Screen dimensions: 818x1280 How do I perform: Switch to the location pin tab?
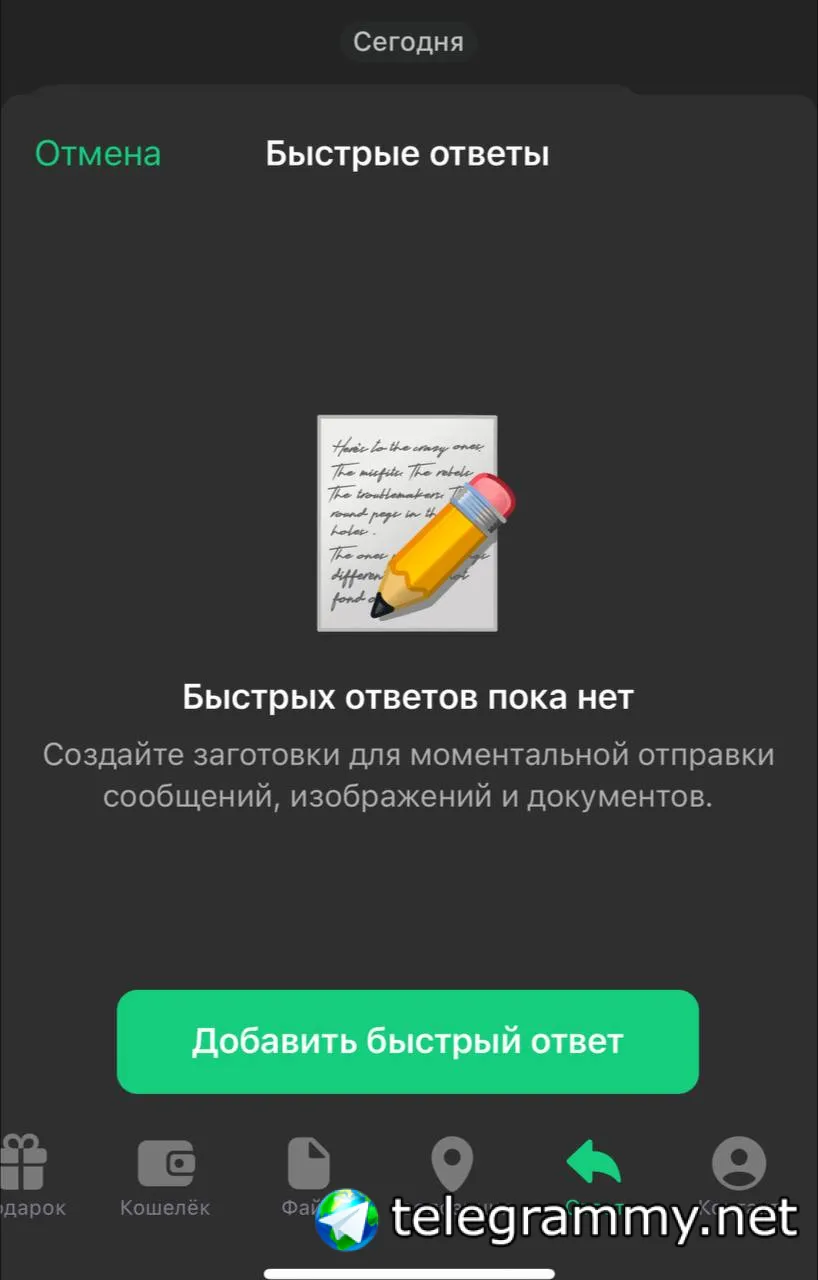[451, 1166]
